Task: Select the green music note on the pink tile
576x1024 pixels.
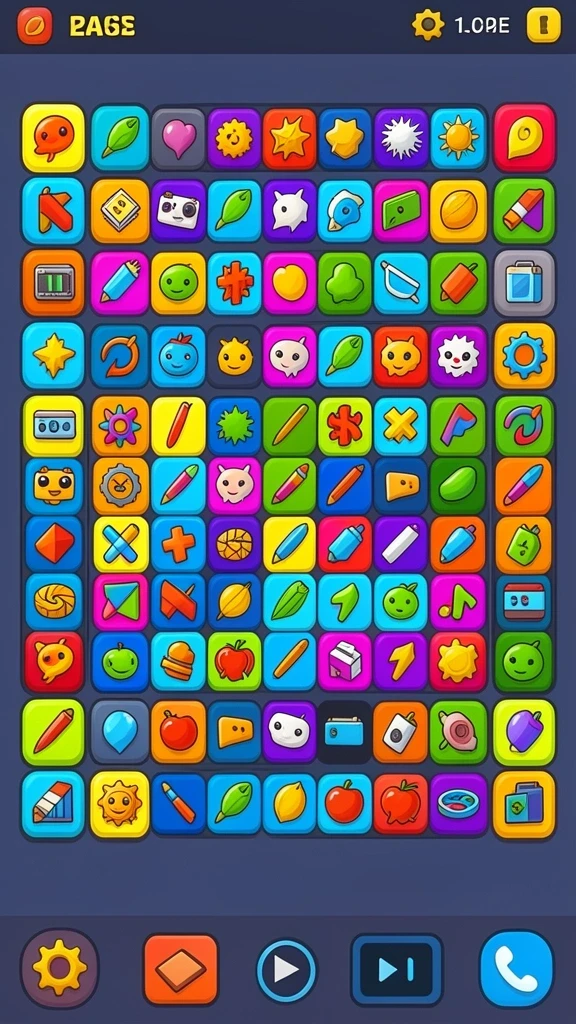Action: pos(458,601)
